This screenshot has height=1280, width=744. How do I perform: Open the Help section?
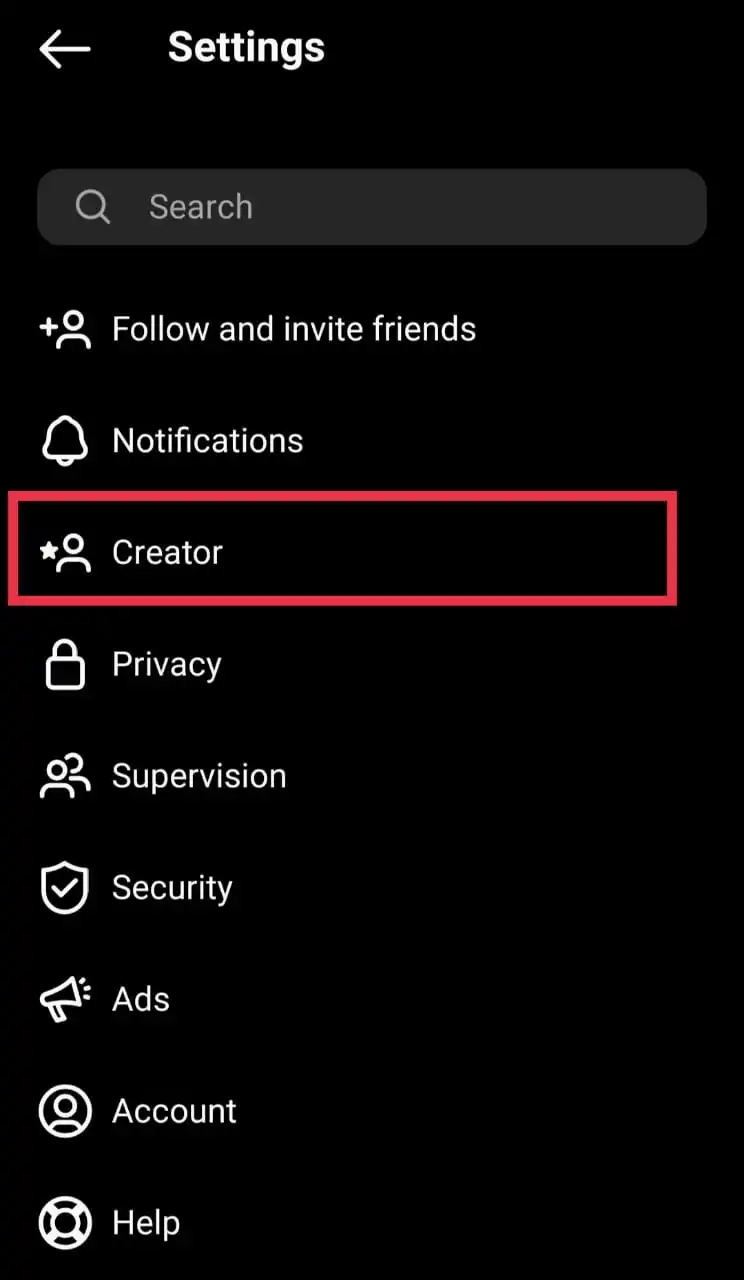point(145,1223)
